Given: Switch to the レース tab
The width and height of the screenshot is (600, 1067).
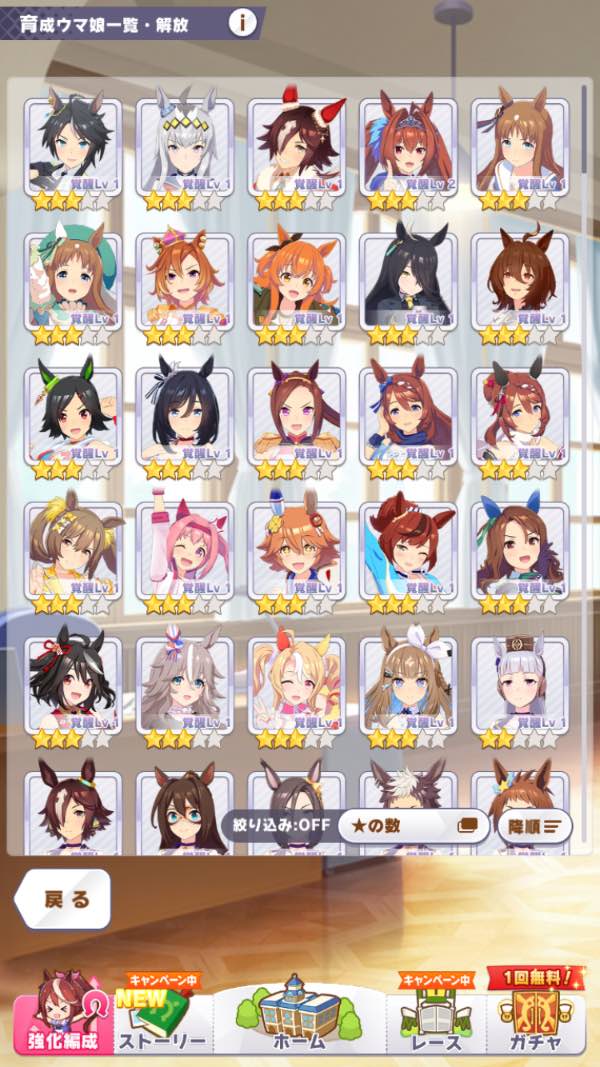Looking at the screenshot, I should point(436,1014).
